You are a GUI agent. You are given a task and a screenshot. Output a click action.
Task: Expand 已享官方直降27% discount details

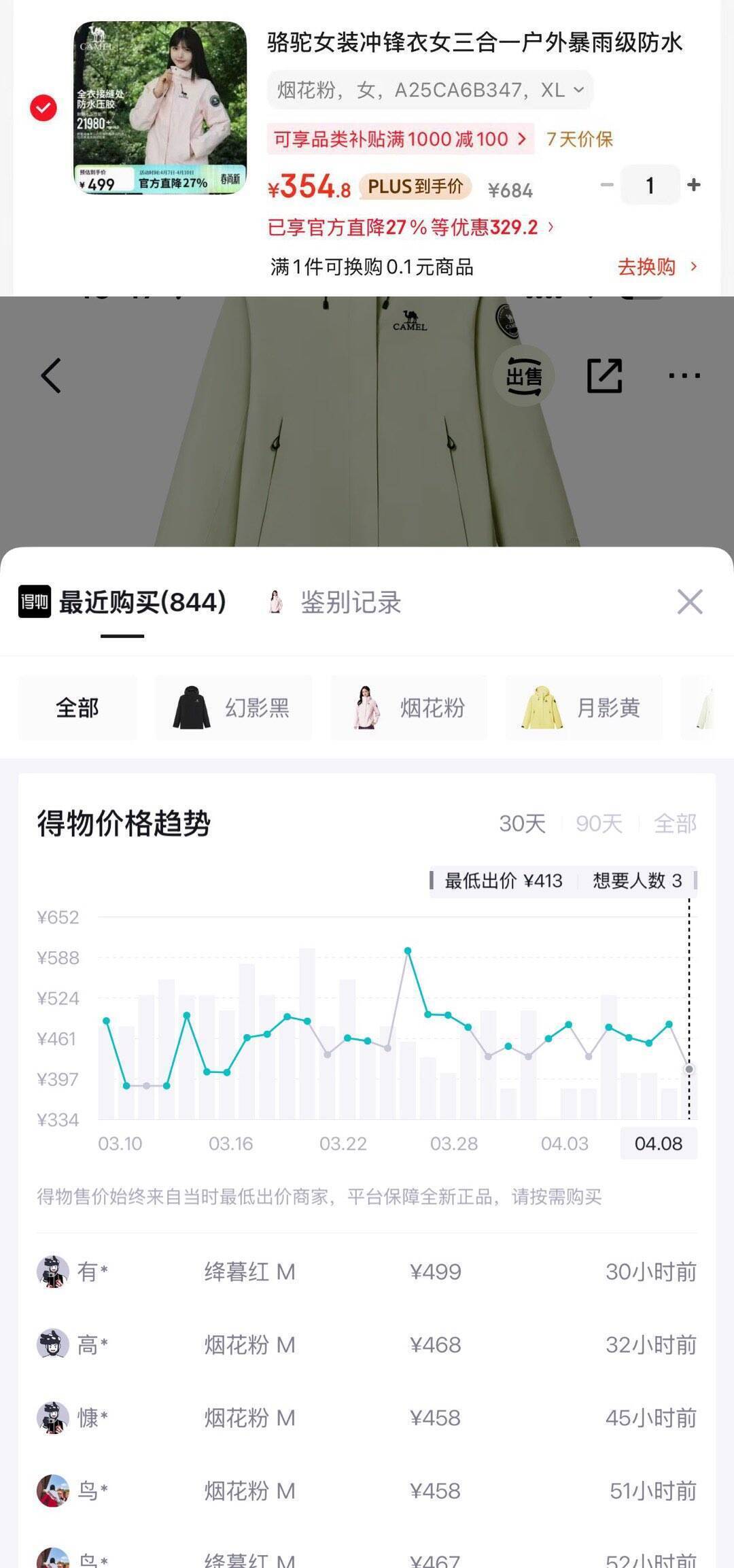tap(410, 227)
